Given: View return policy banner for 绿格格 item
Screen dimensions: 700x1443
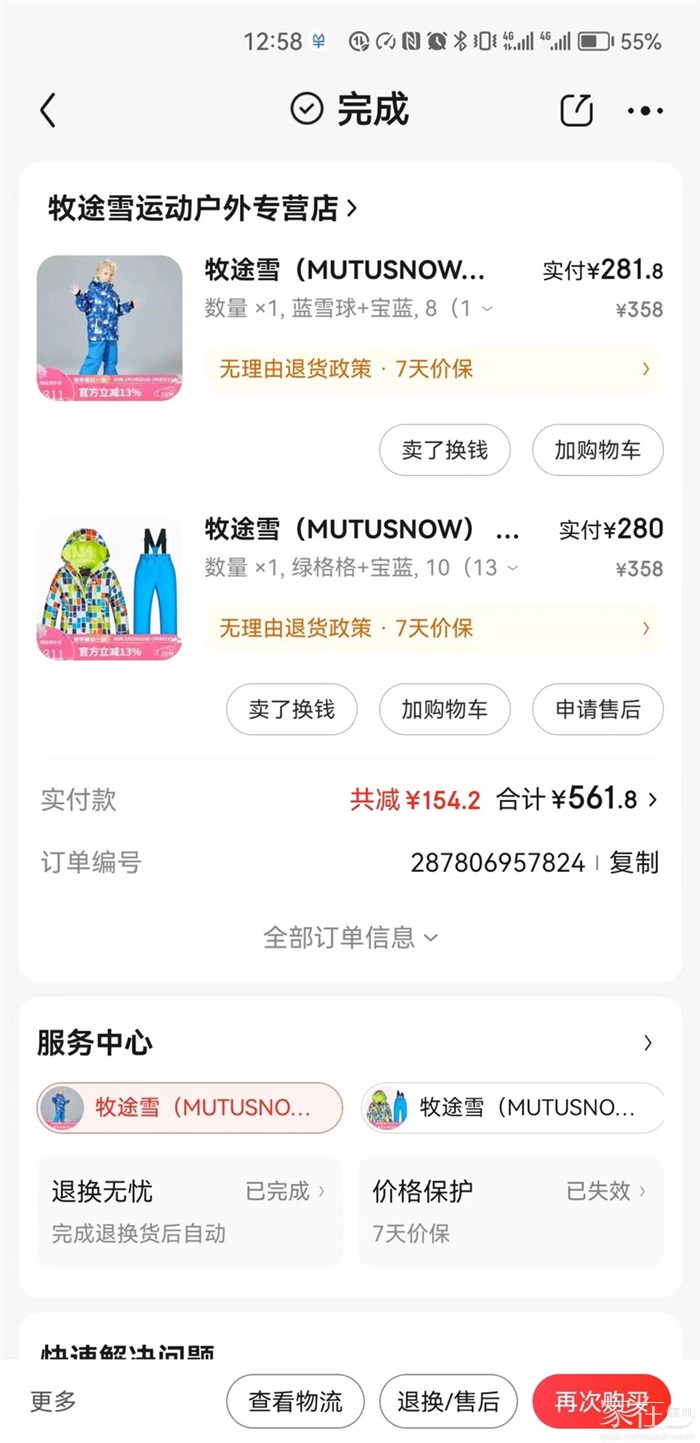Looking at the screenshot, I should coord(433,629).
